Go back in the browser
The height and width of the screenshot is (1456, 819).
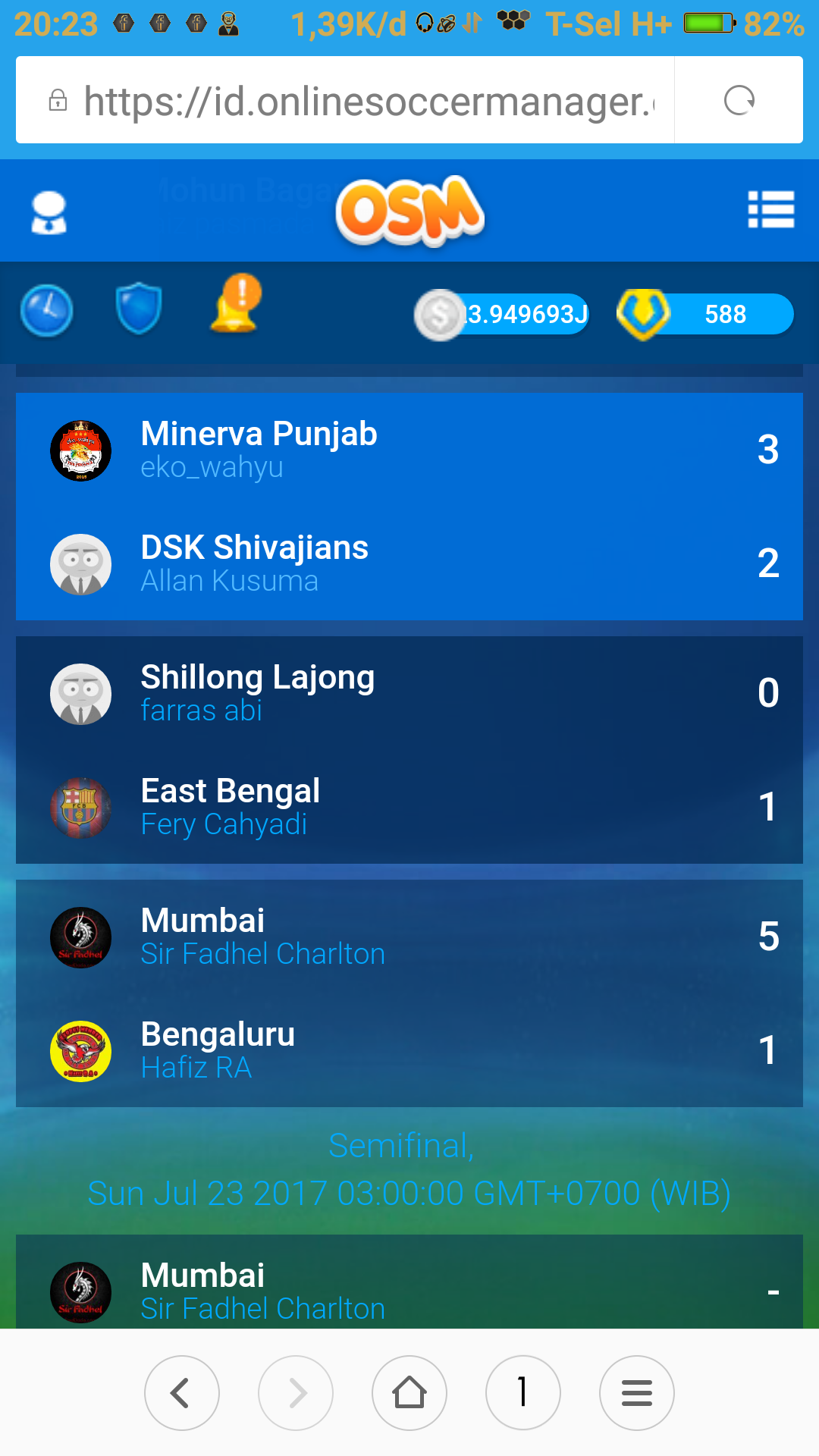click(x=182, y=1393)
